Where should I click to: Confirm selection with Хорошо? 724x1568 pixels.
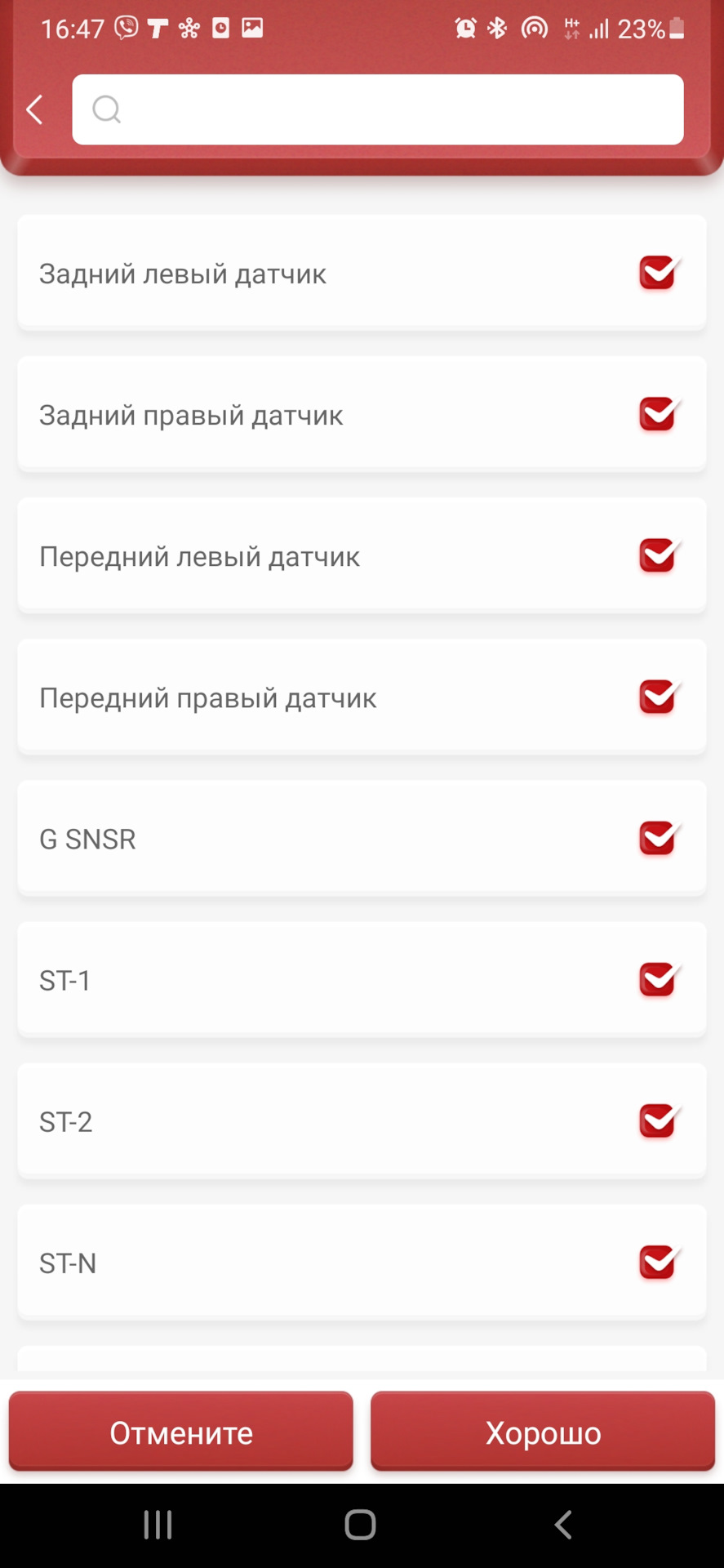(x=543, y=1432)
